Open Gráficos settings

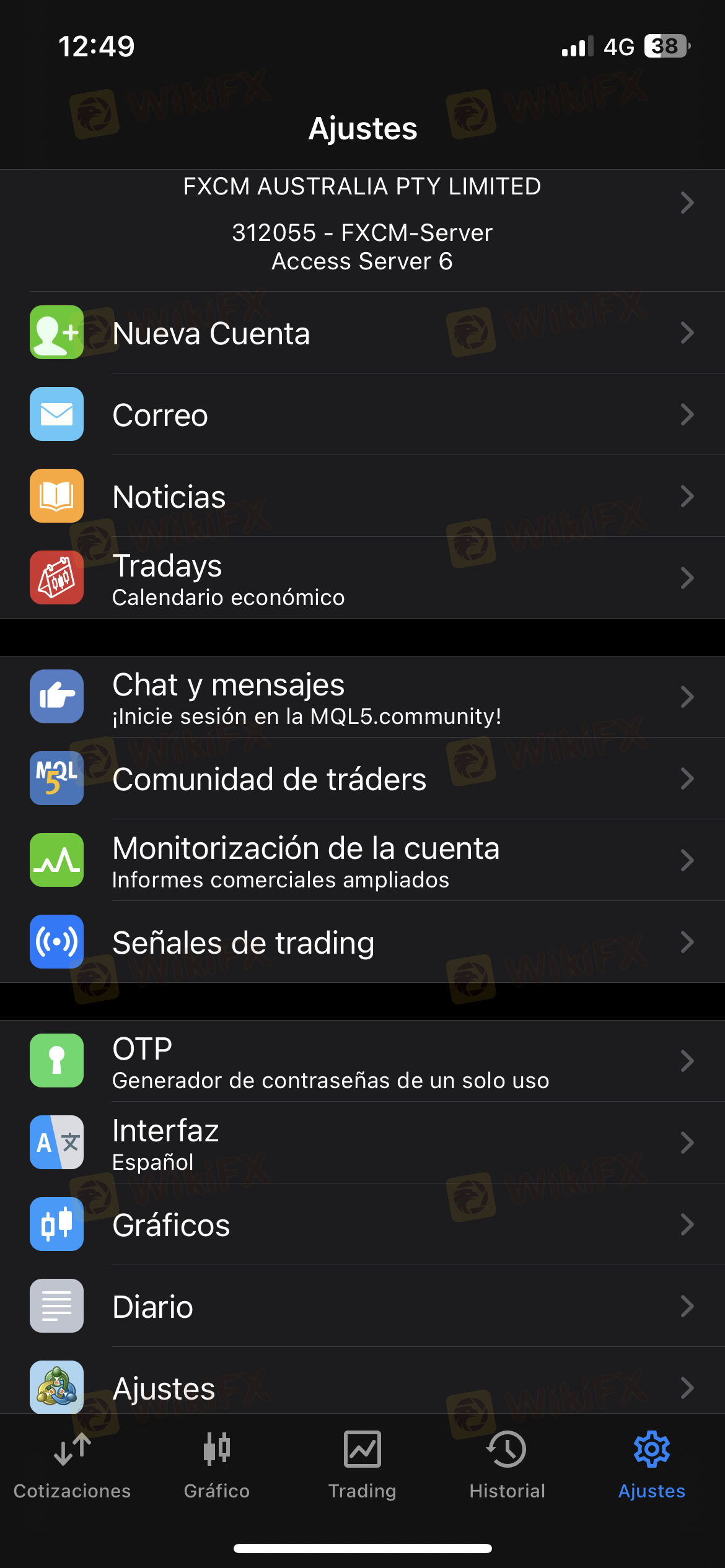[x=362, y=1224]
